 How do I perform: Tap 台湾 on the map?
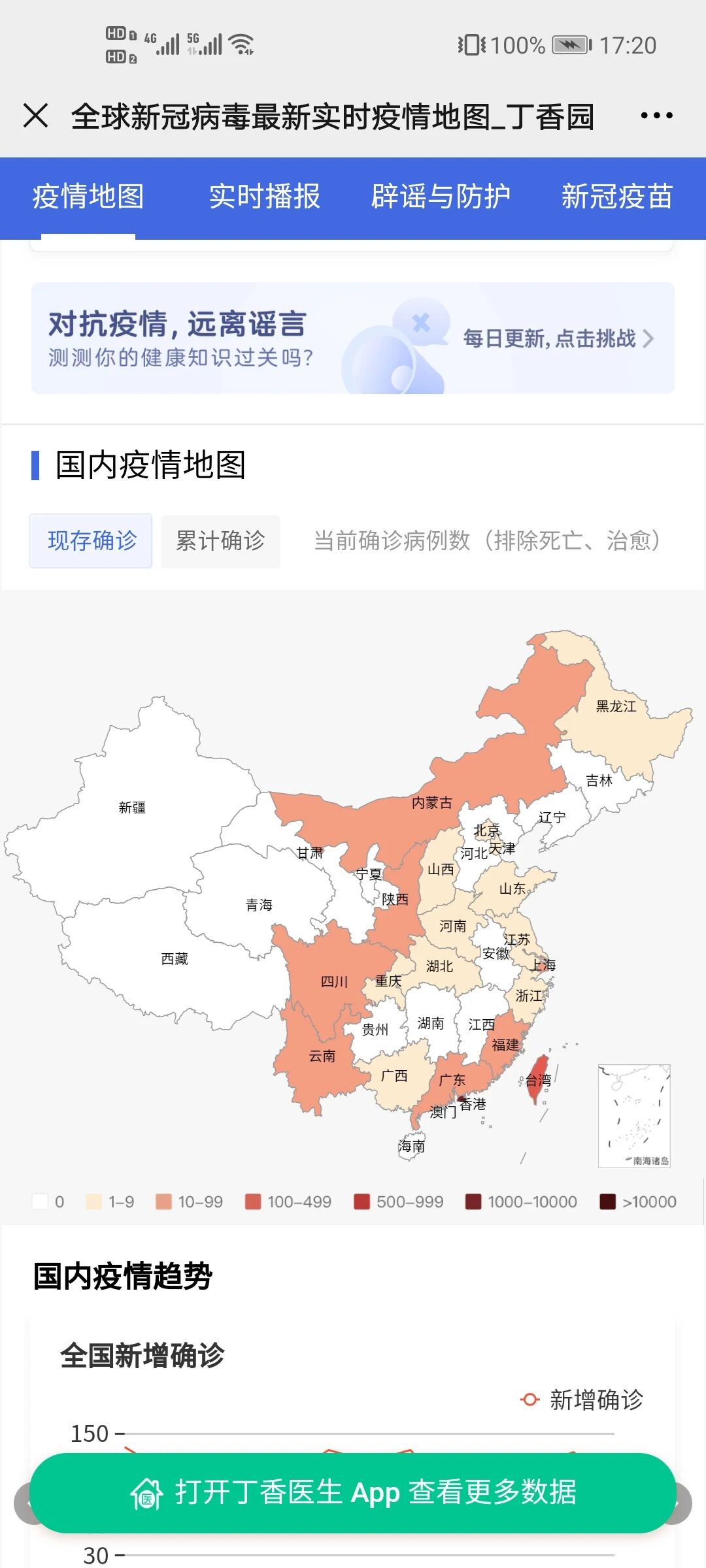pos(539,1080)
